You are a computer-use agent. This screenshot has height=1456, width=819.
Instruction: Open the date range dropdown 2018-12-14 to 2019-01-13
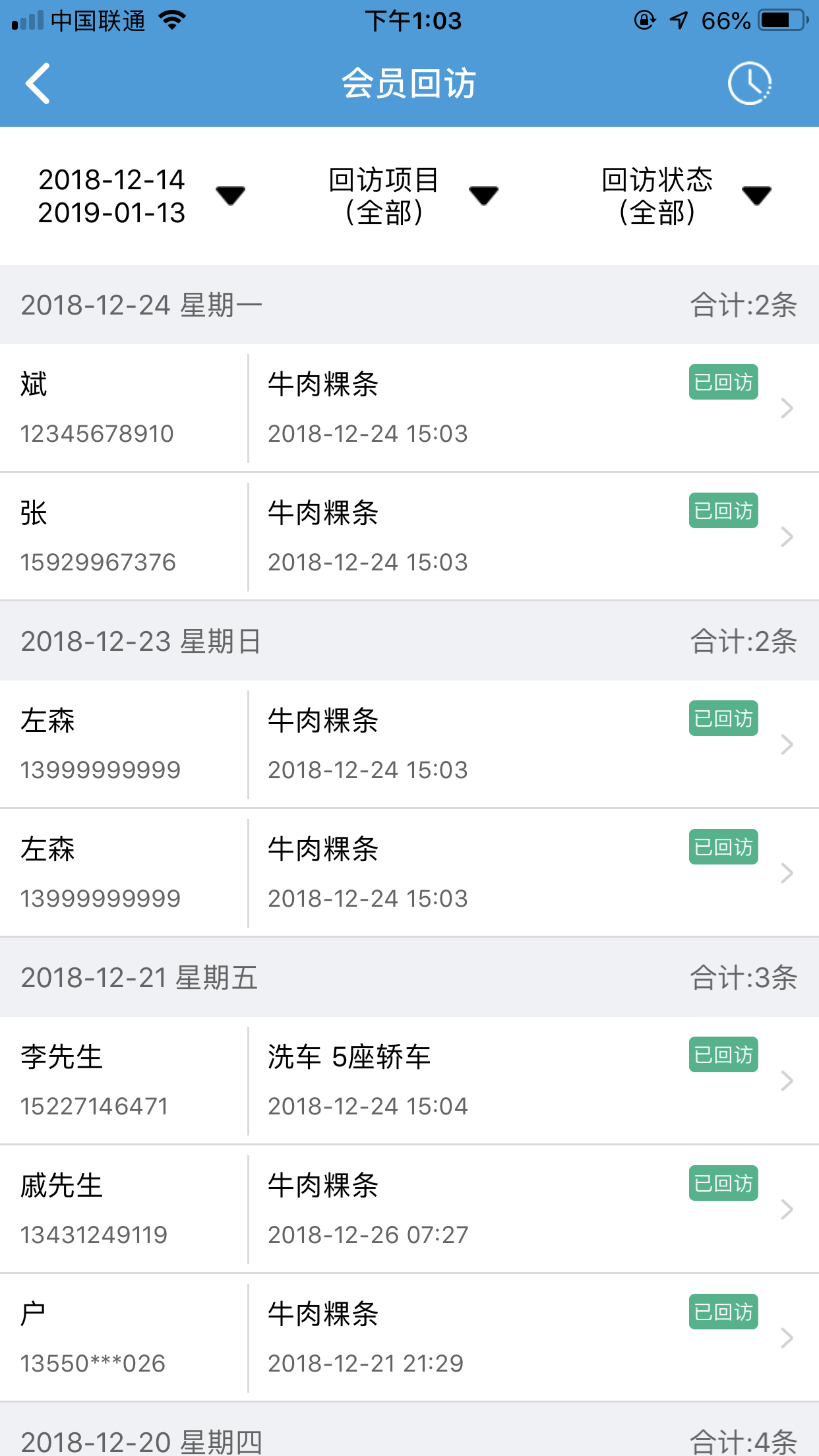click(x=140, y=196)
